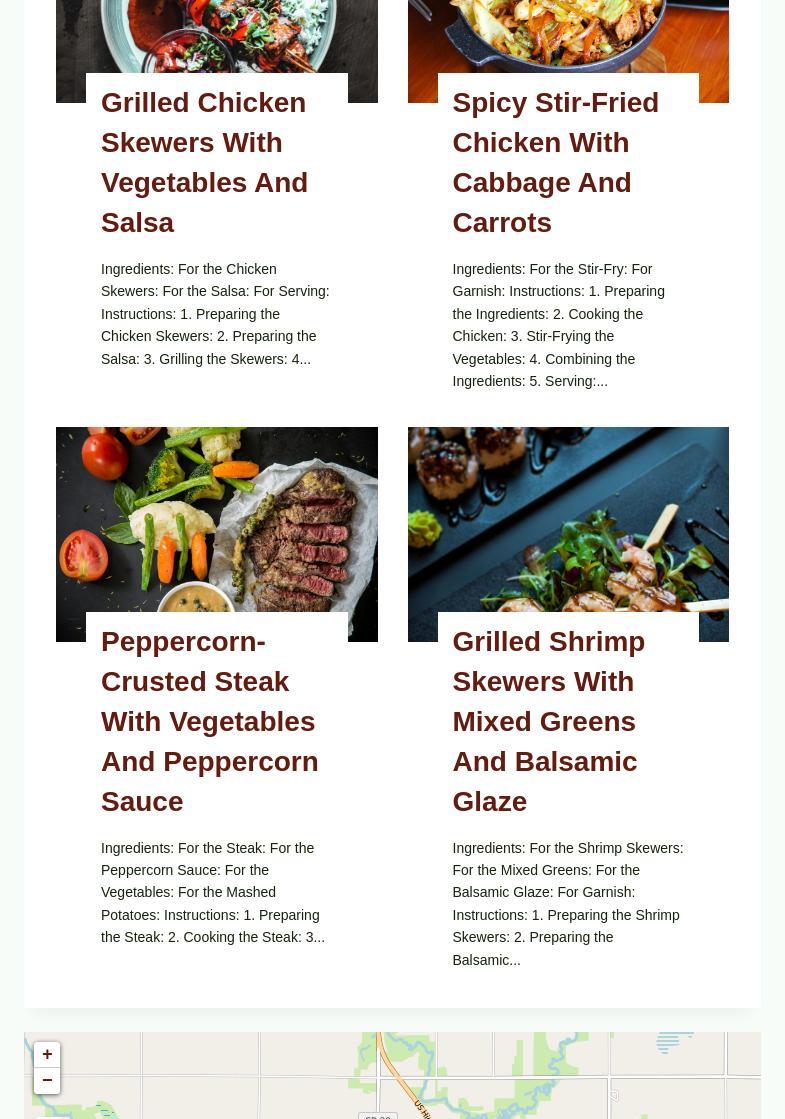
Task: Tap the peppercorn steak photo tile
Action: coord(216,520)
